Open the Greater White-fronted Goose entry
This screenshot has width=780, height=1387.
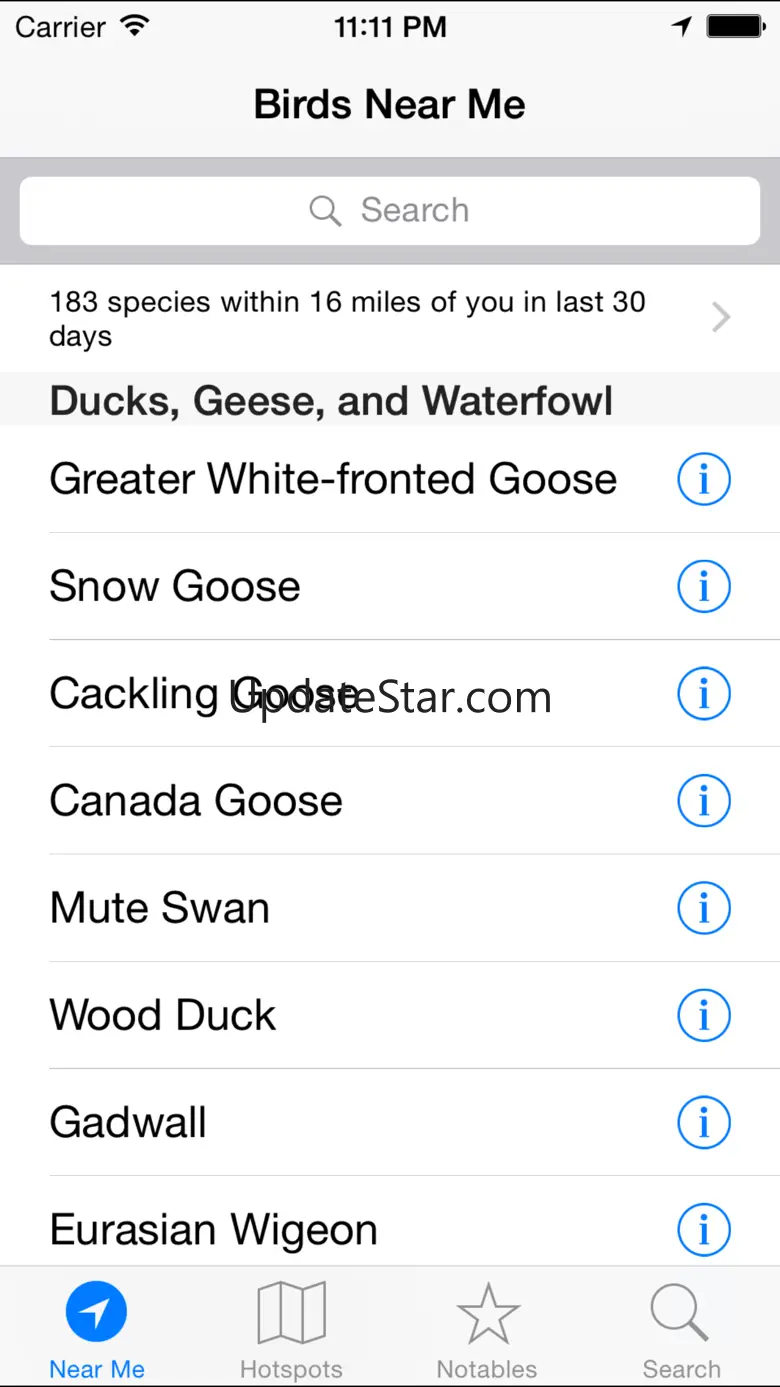coord(333,479)
